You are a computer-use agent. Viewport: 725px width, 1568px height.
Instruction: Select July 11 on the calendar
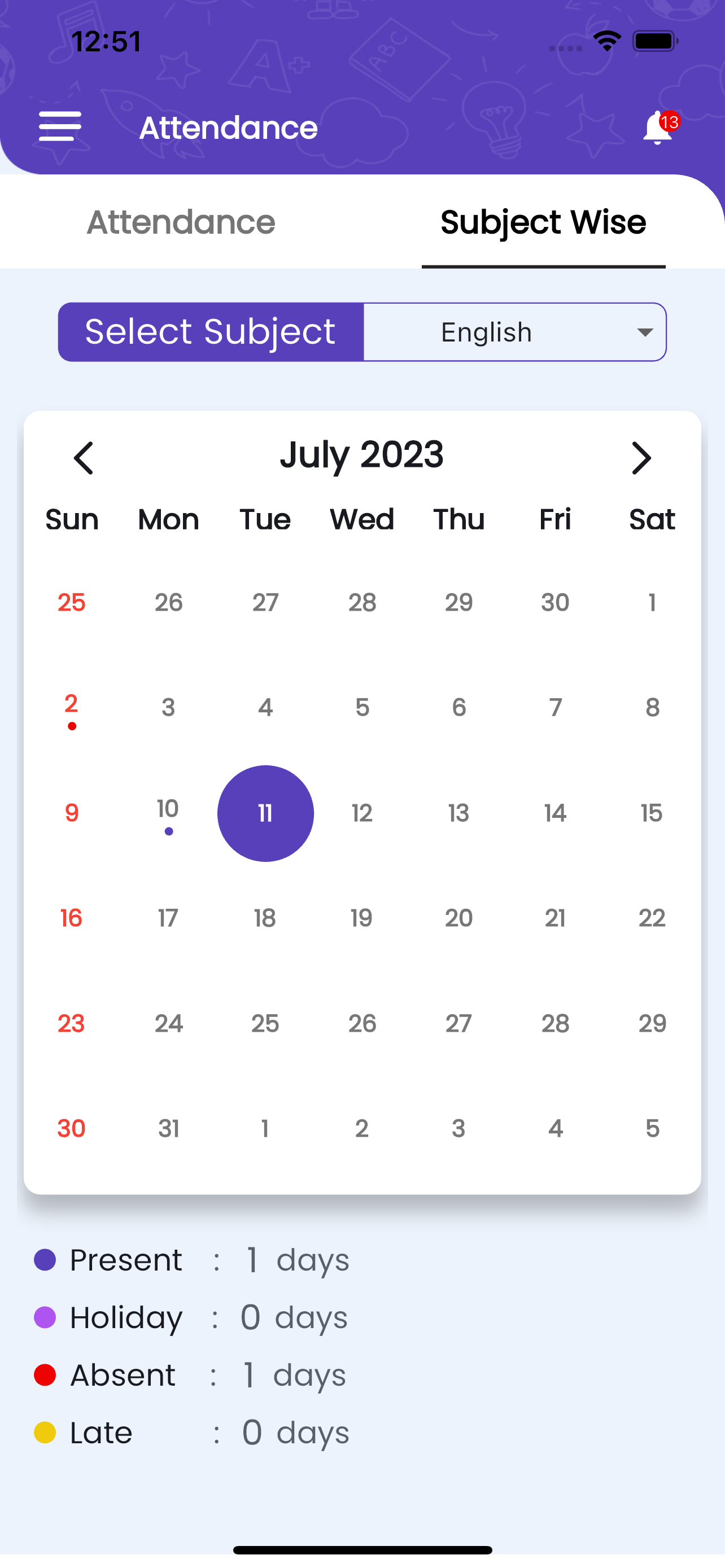[x=265, y=813]
